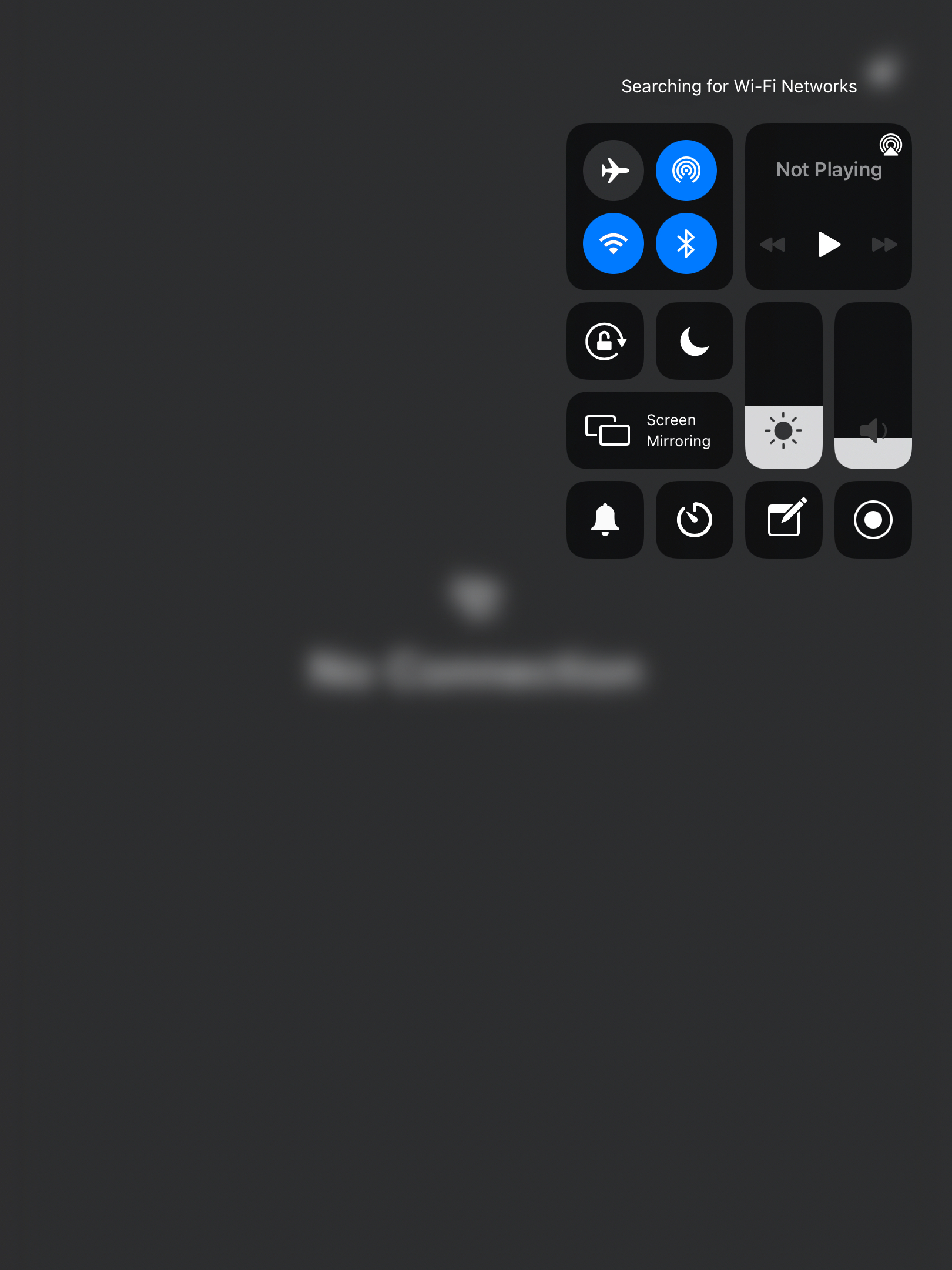Open the Timer shortcut

pos(695,520)
